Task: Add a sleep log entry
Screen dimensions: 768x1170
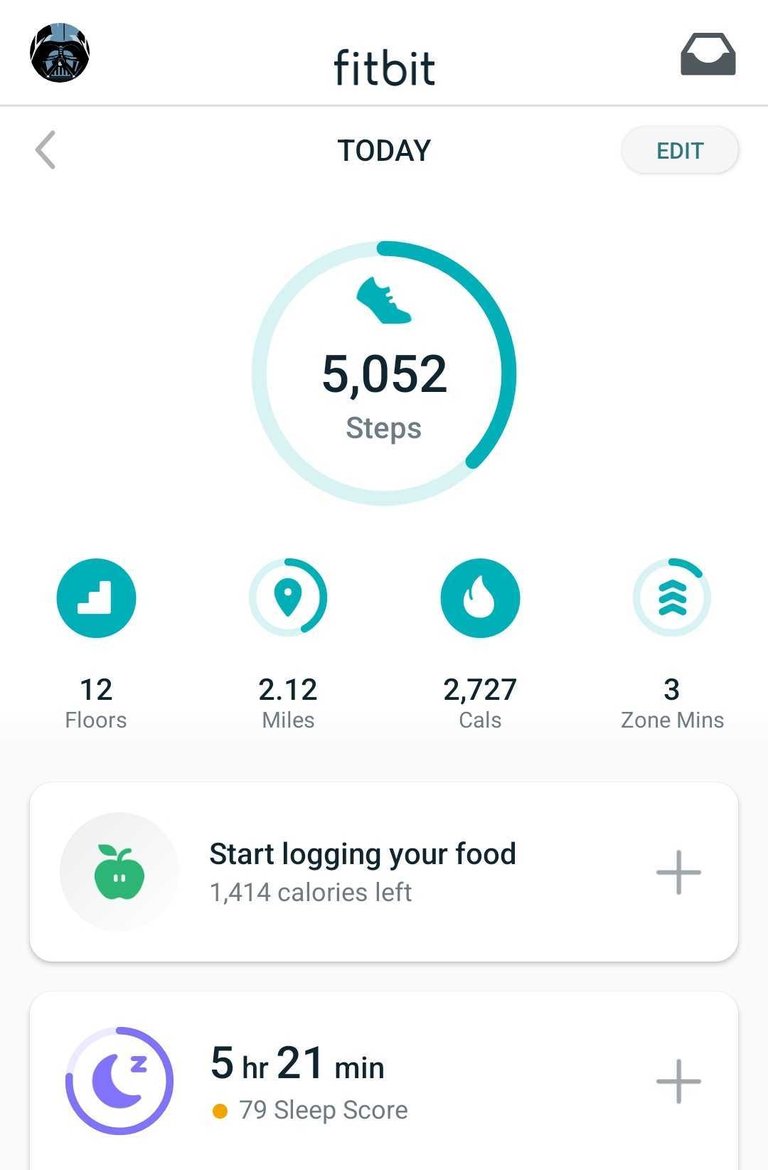Action: [x=678, y=1081]
